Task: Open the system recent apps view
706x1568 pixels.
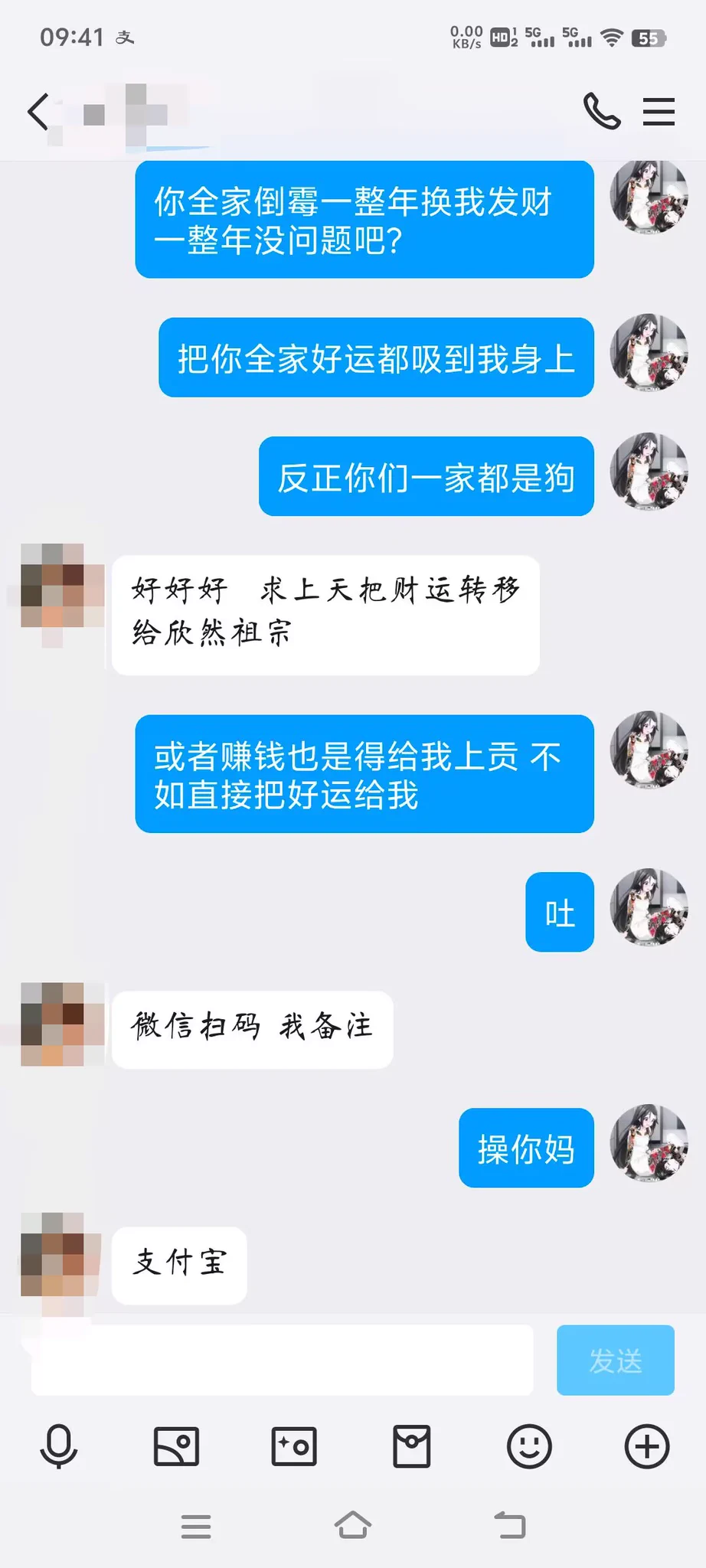Action: point(196,1526)
